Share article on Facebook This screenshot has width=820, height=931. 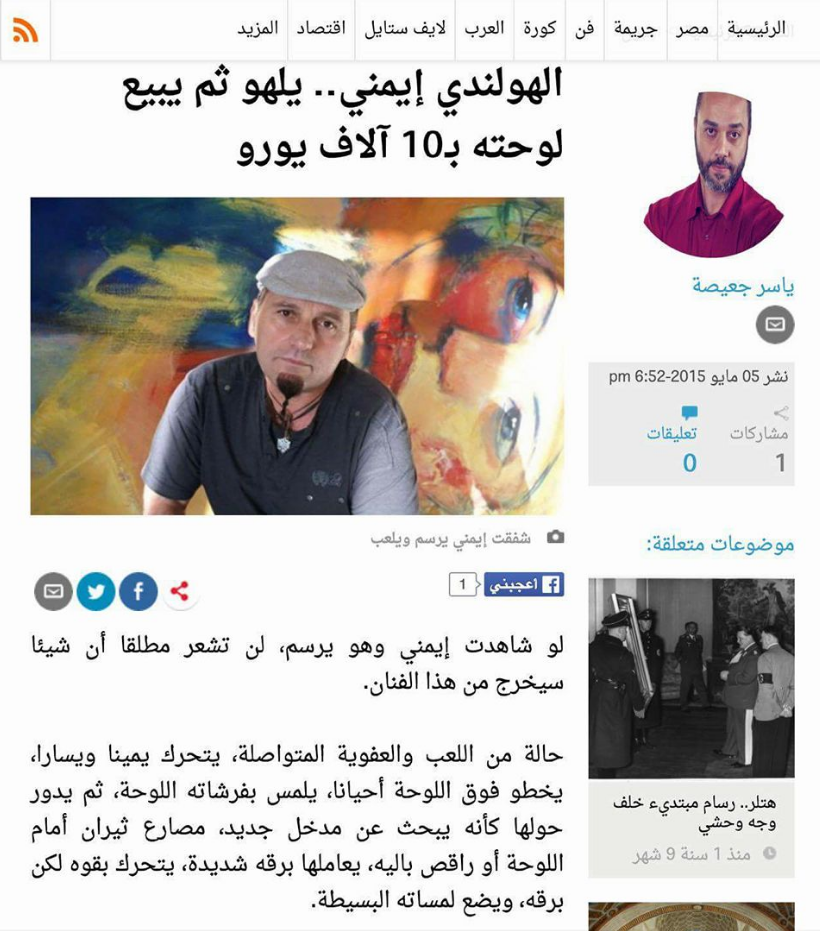(x=139, y=591)
